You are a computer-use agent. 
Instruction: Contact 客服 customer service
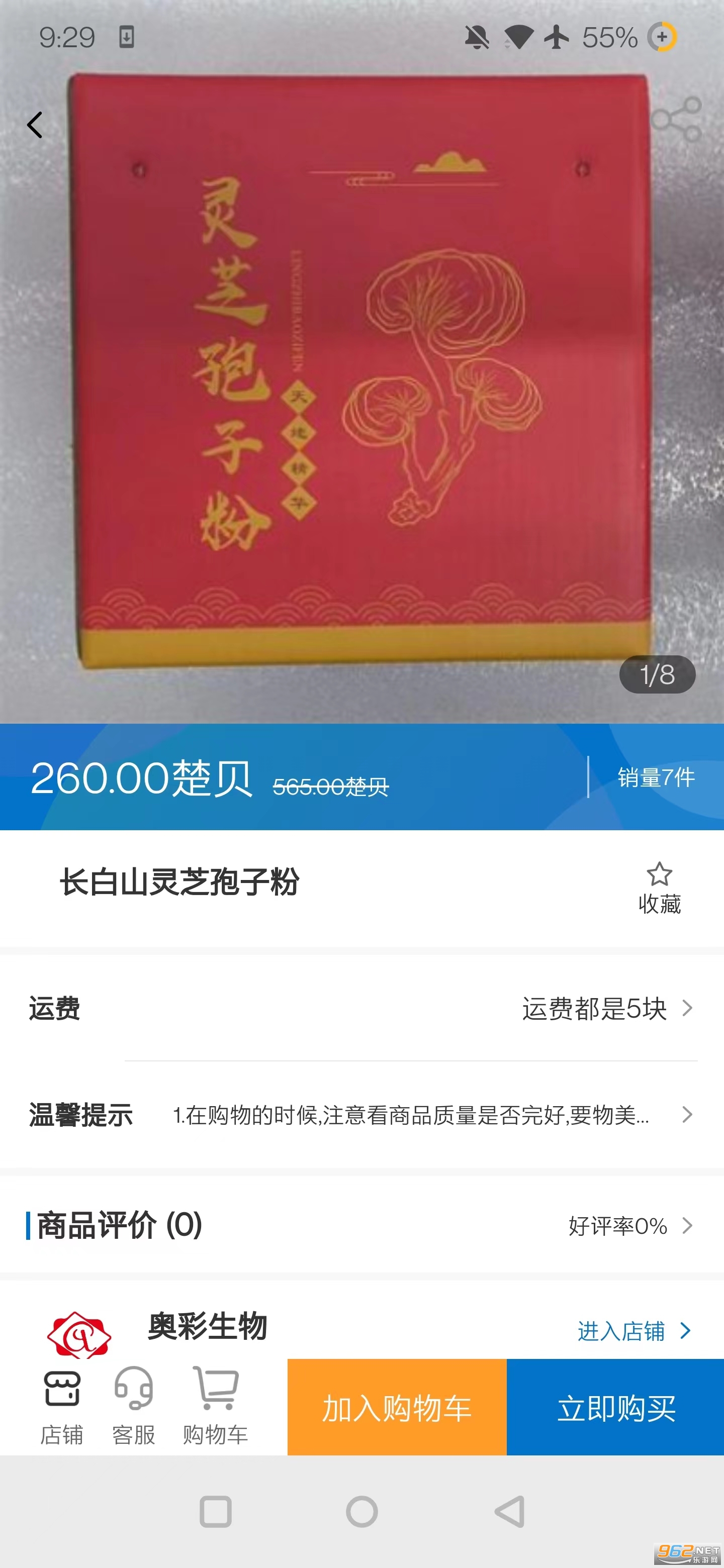[133, 1406]
